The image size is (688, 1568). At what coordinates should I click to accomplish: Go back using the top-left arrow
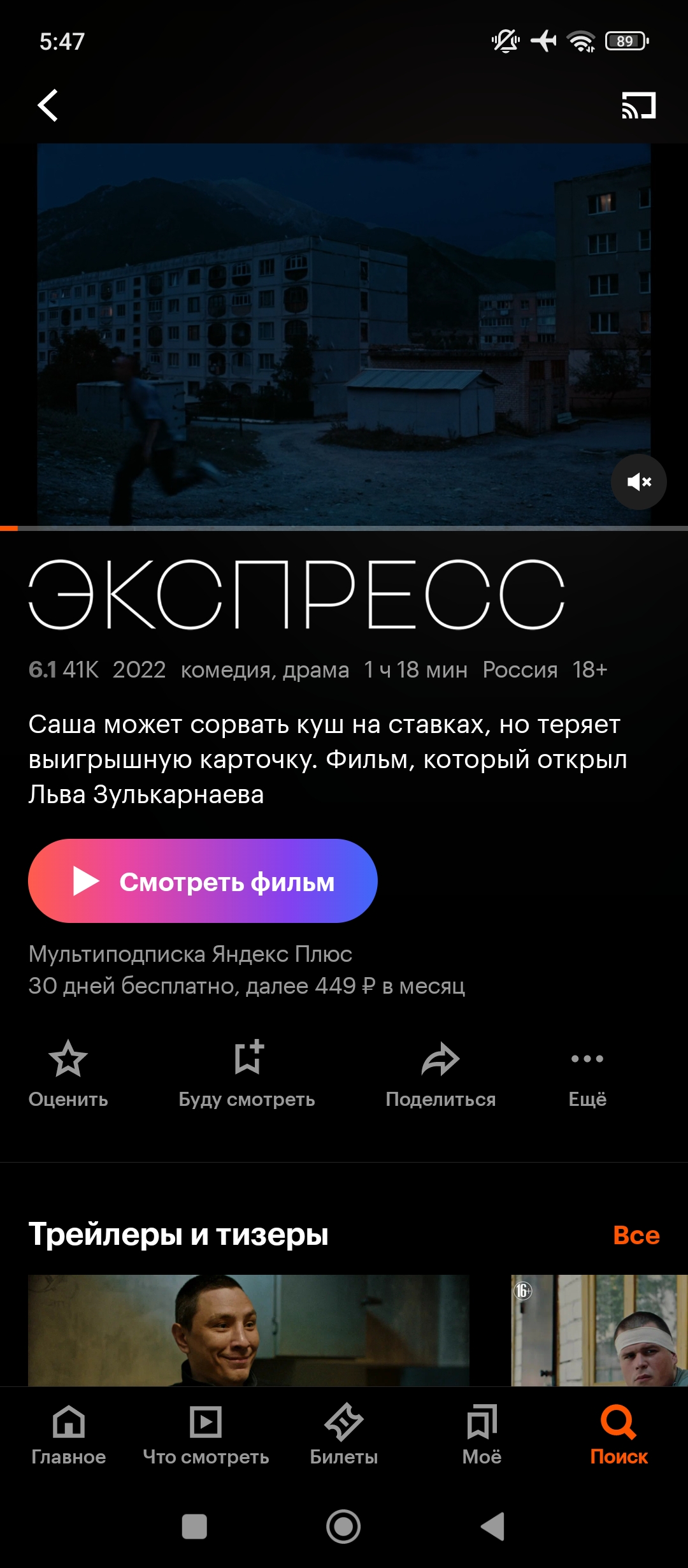(48, 105)
